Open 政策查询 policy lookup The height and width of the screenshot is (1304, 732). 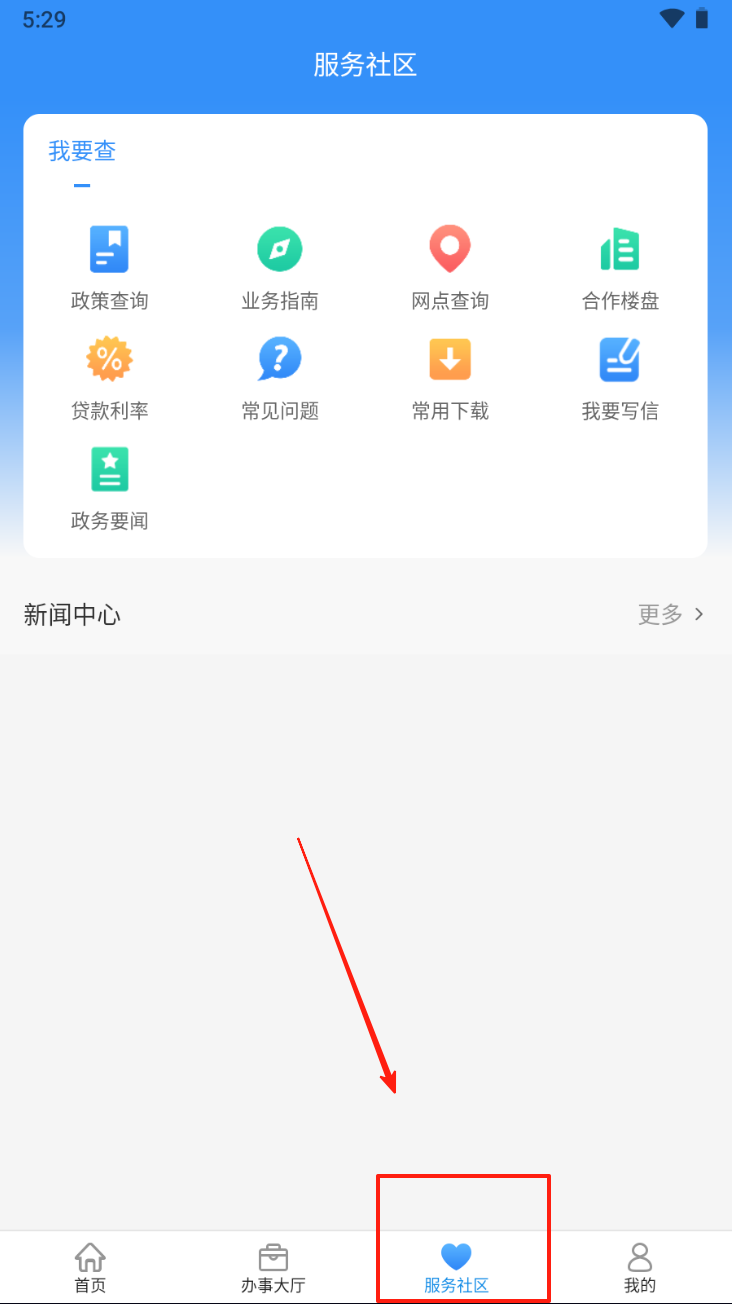(110, 267)
